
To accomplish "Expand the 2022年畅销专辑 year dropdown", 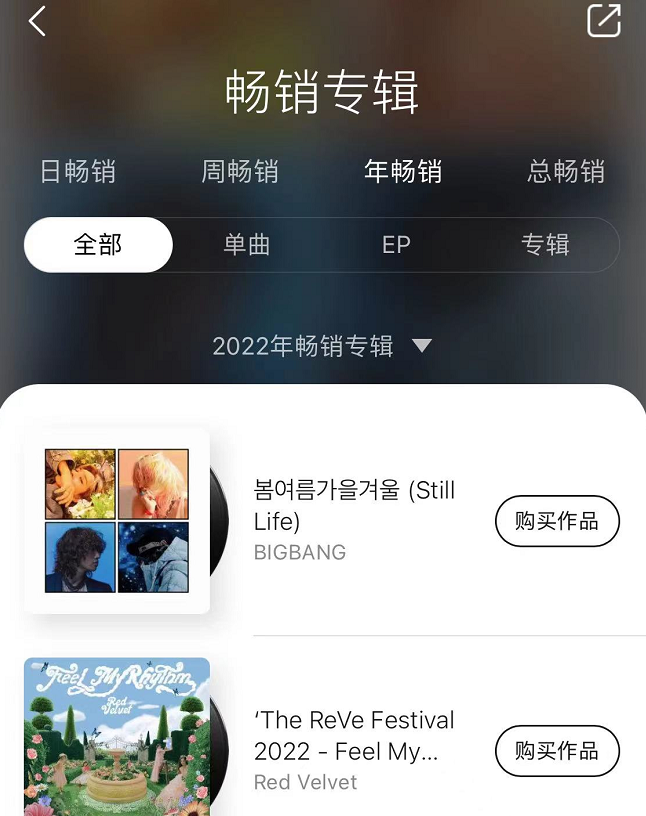I will point(322,346).
